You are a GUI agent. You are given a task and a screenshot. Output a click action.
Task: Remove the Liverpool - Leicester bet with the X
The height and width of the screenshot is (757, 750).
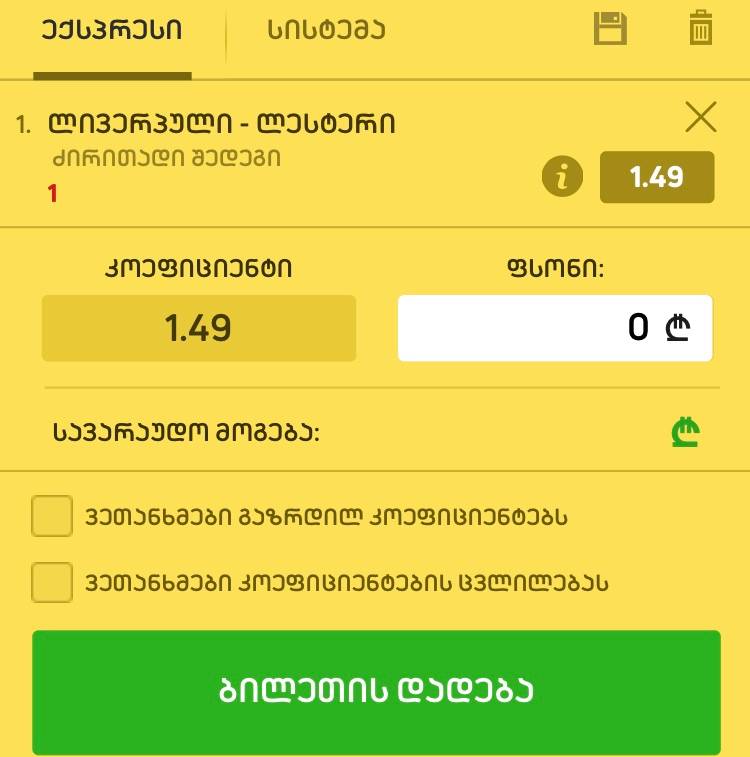(x=701, y=117)
